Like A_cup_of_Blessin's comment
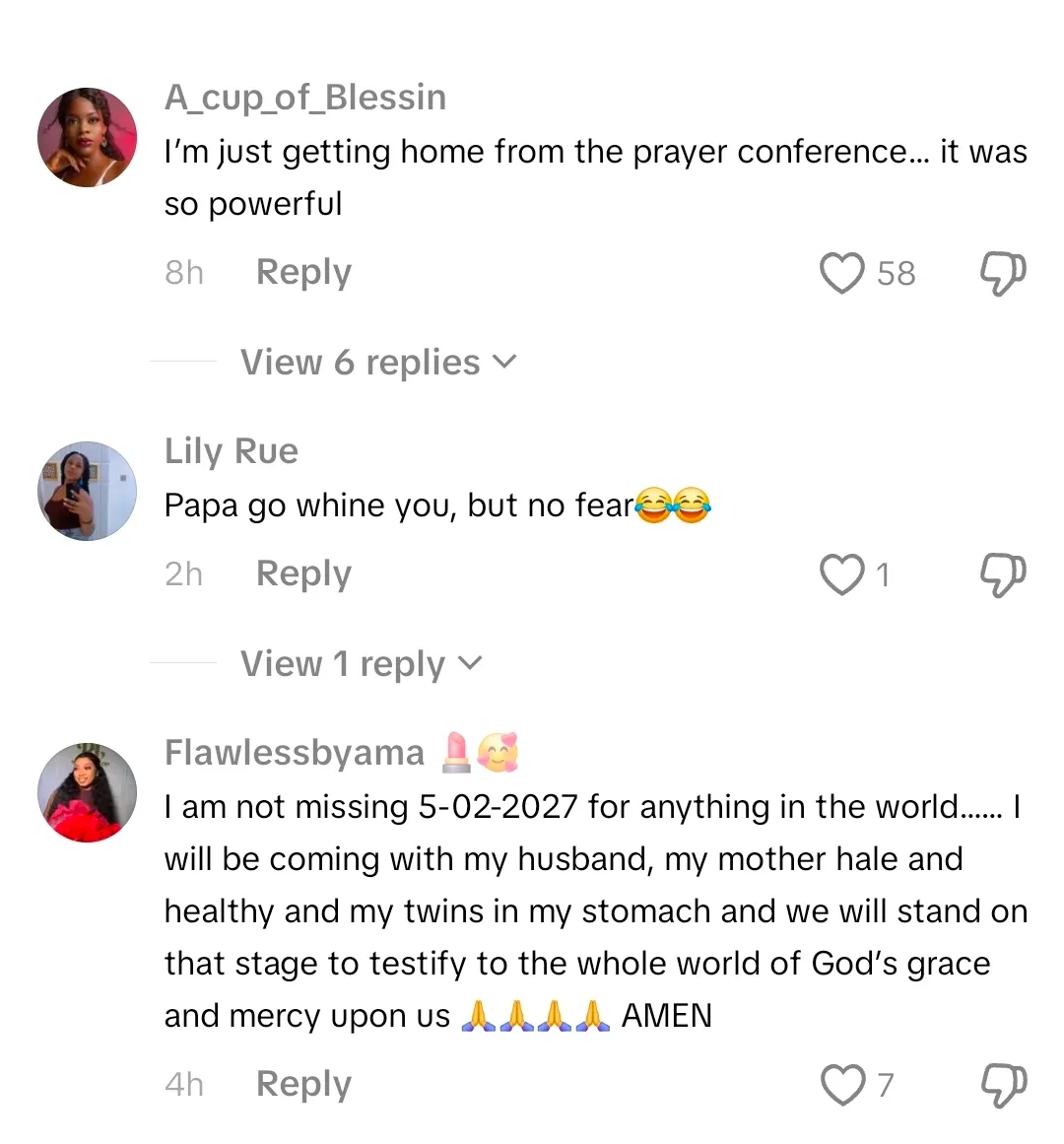The height and width of the screenshot is (1144, 1064). click(x=842, y=273)
